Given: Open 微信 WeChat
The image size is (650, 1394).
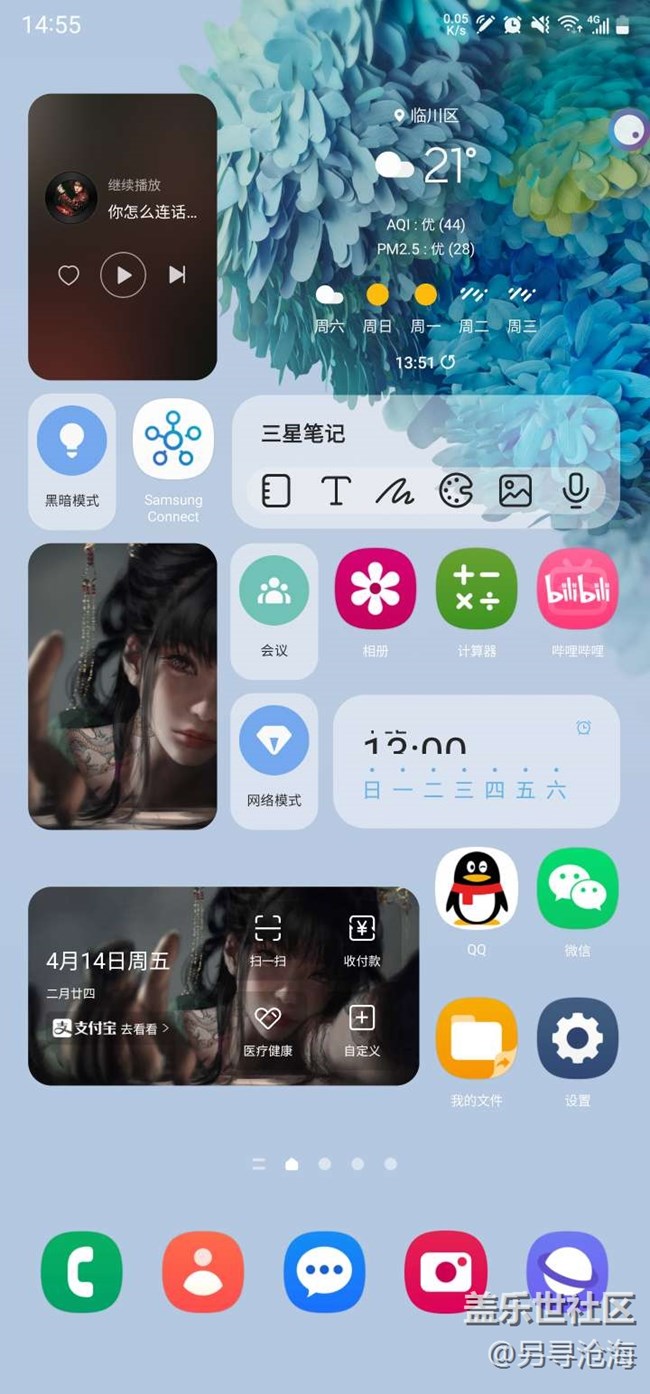Looking at the screenshot, I should tap(578, 888).
